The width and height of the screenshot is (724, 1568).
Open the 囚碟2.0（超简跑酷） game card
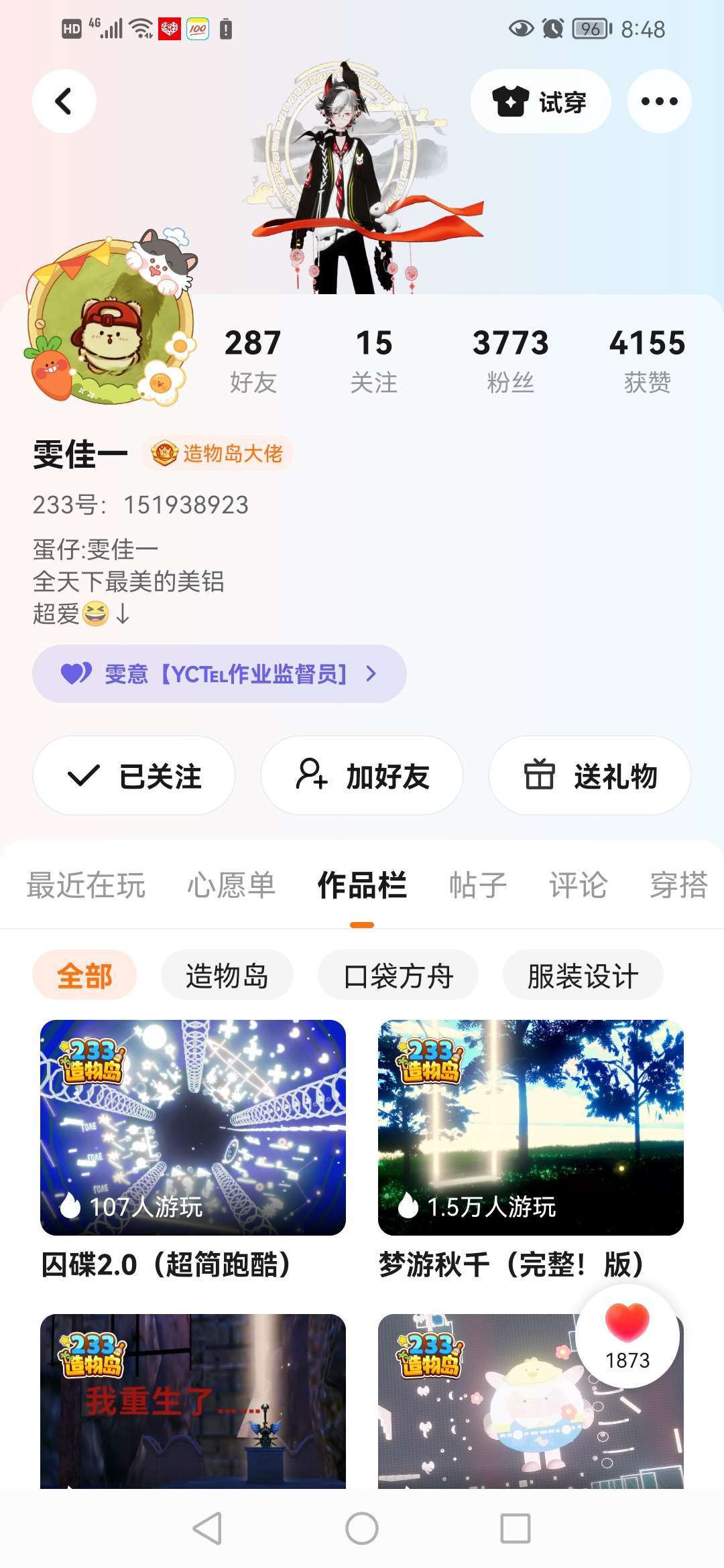click(x=193, y=1128)
